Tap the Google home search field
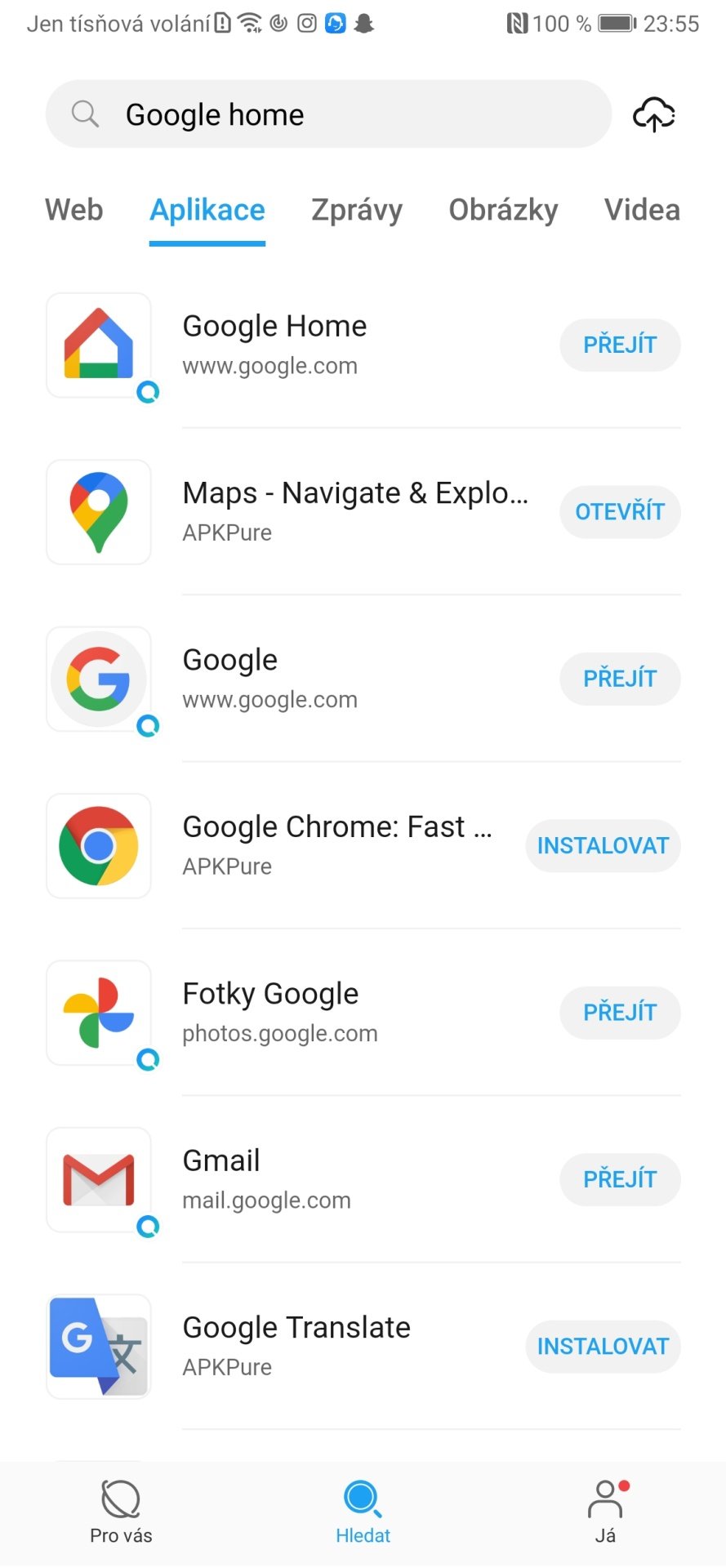Screen dimensions: 726x1568 point(328,114)
